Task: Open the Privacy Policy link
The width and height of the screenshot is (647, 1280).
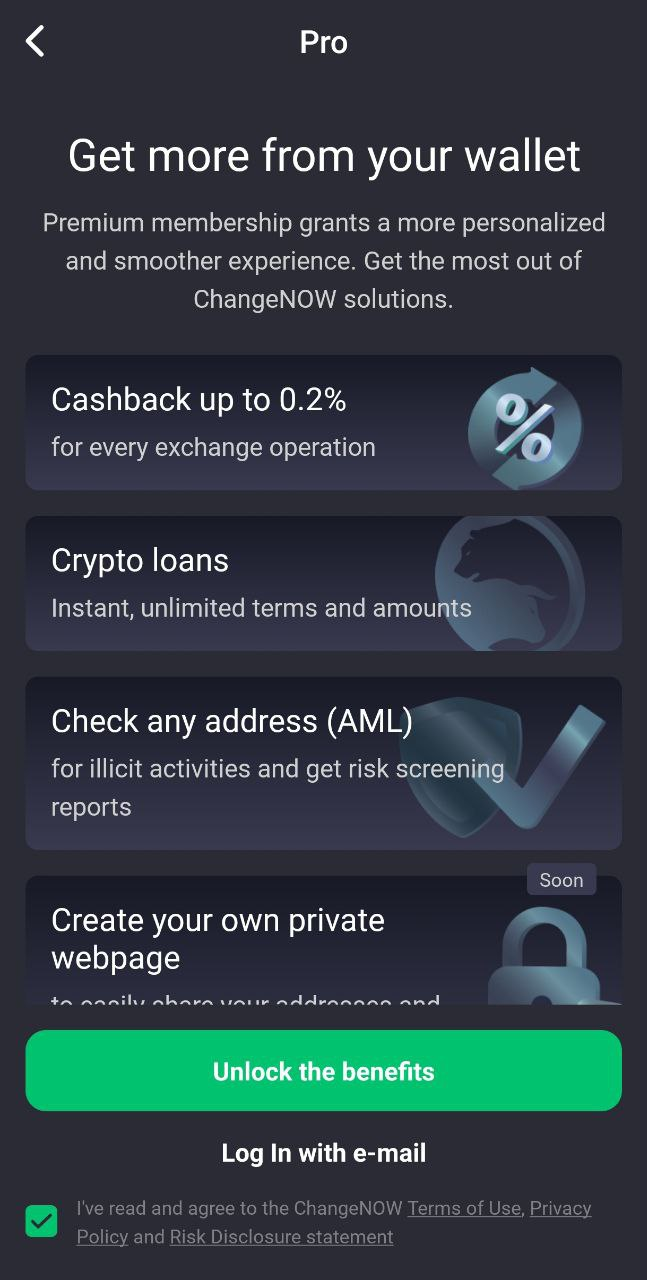Action: point(560,1208)
